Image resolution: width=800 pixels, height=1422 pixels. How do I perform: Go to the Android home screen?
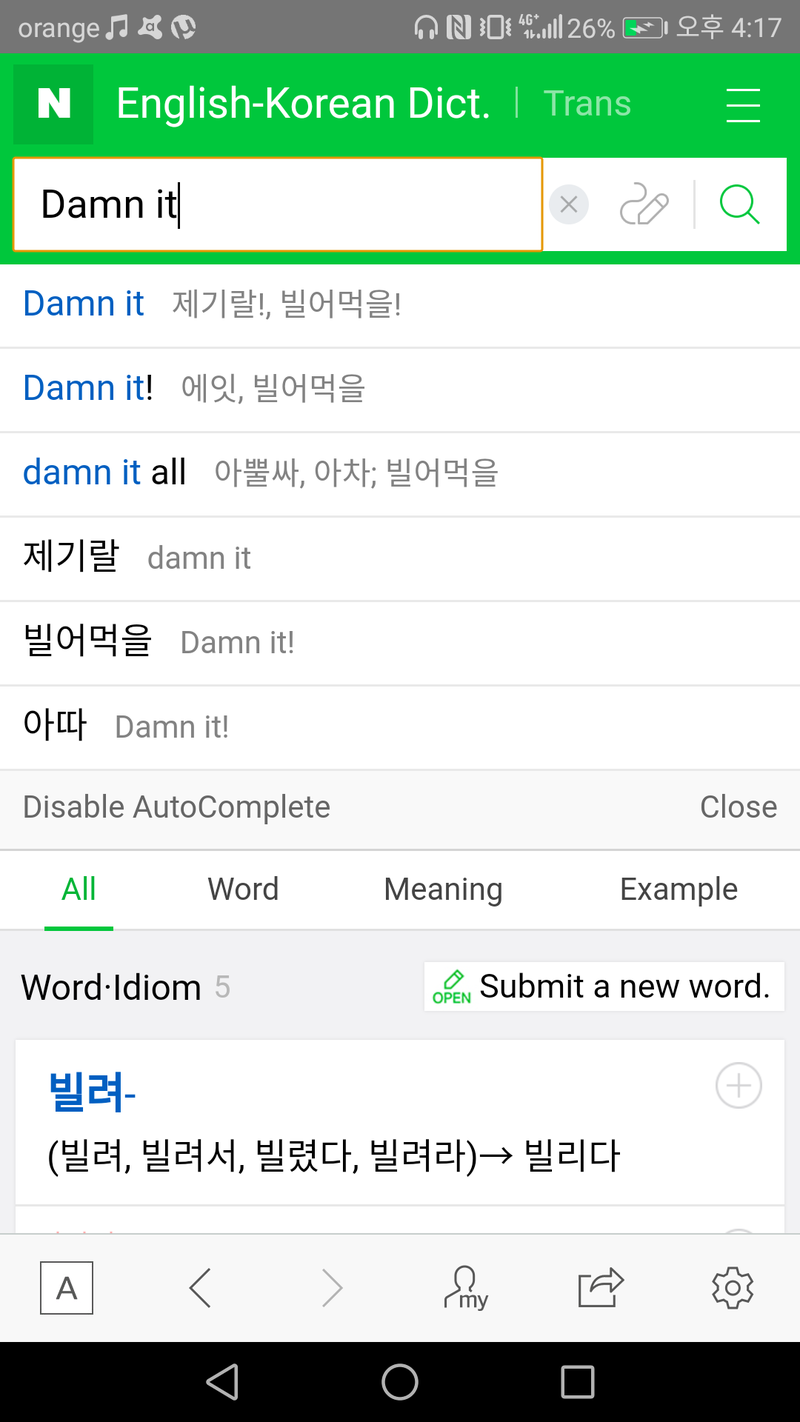(x=400, y=1382)
